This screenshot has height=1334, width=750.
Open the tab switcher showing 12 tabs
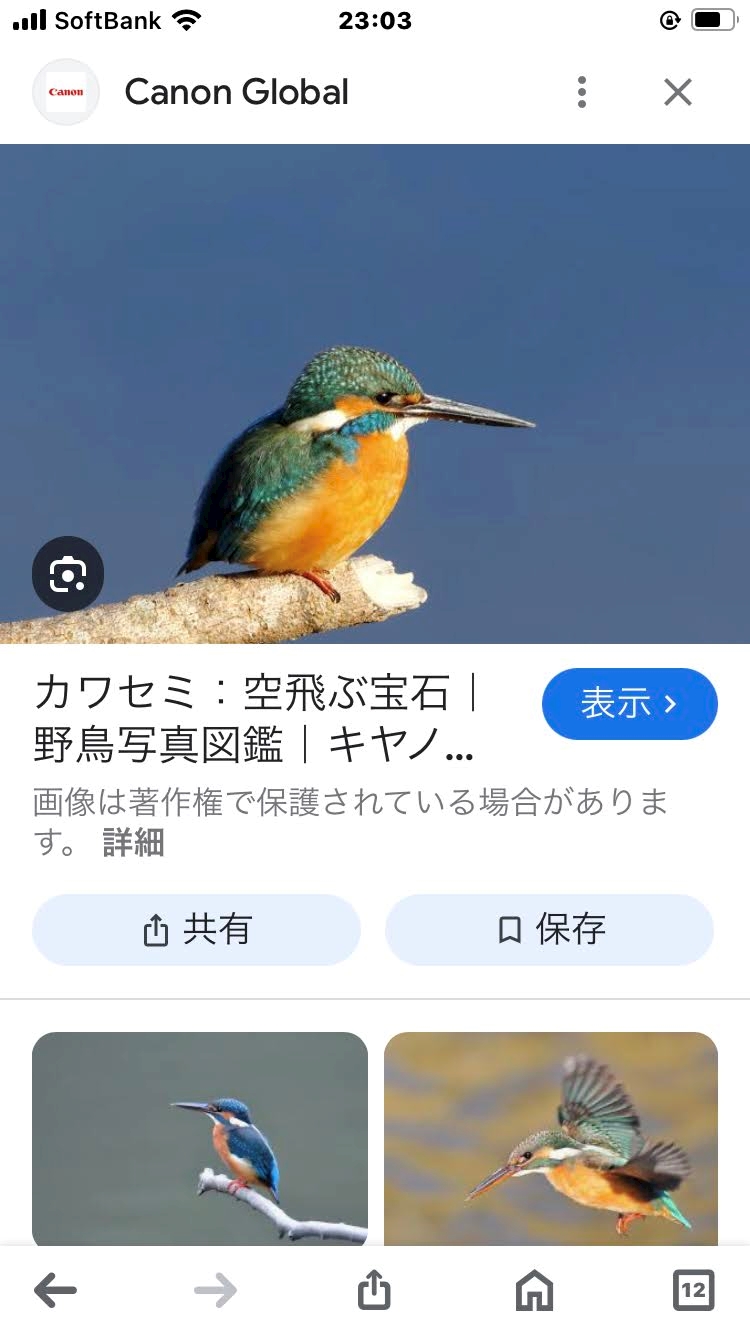(x=693, y=1290)
